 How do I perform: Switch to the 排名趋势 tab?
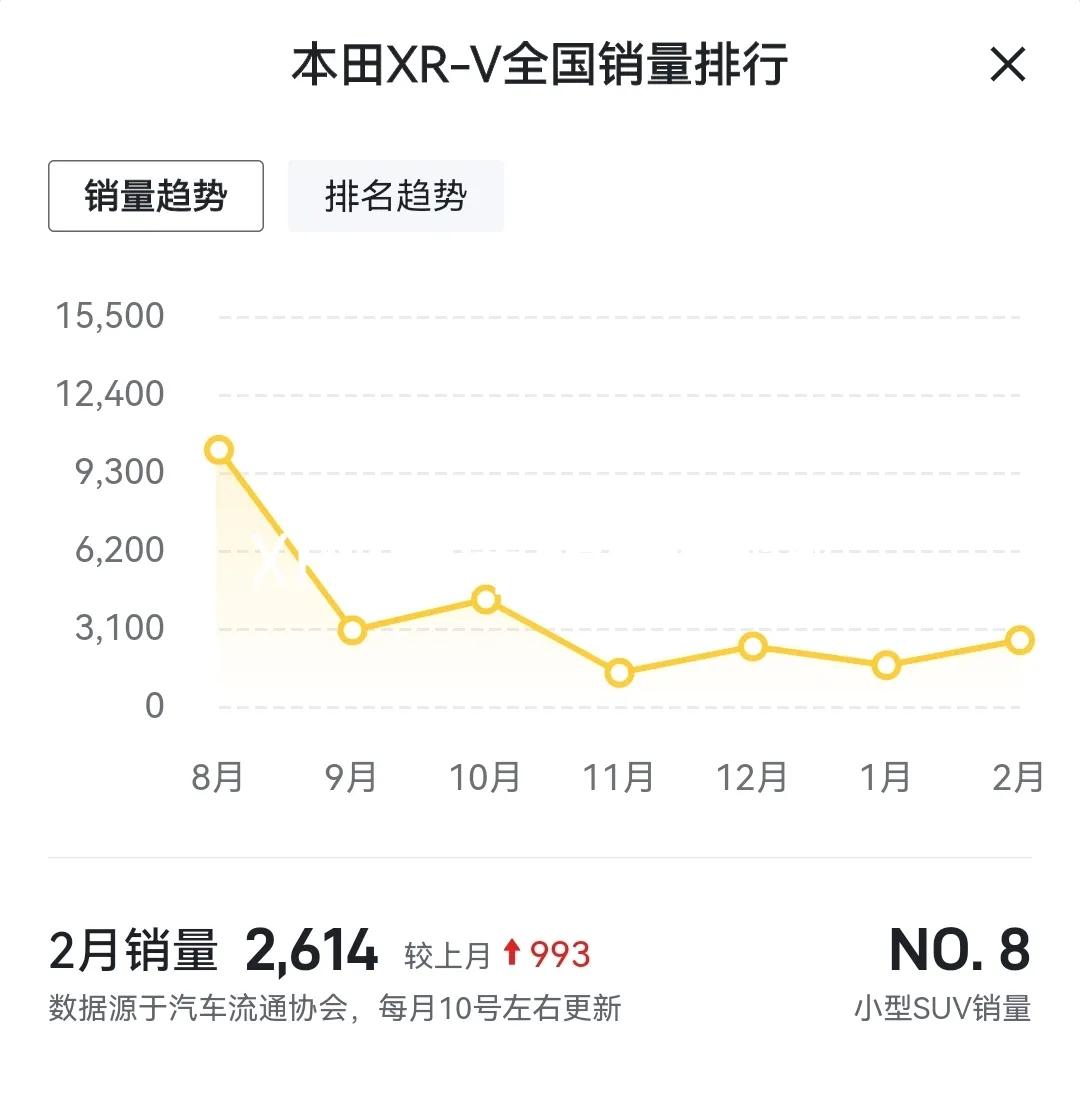point(395,196)
